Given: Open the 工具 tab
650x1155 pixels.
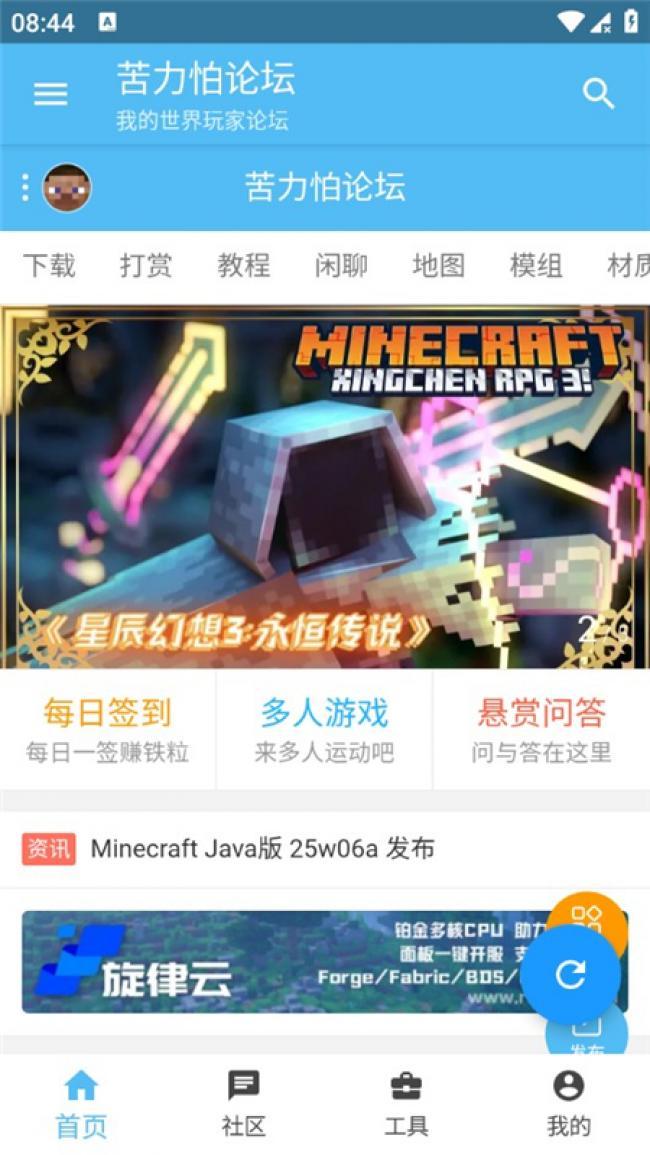Looking at the screenshot, I should pyautogui.click(x=406, y=1103).
